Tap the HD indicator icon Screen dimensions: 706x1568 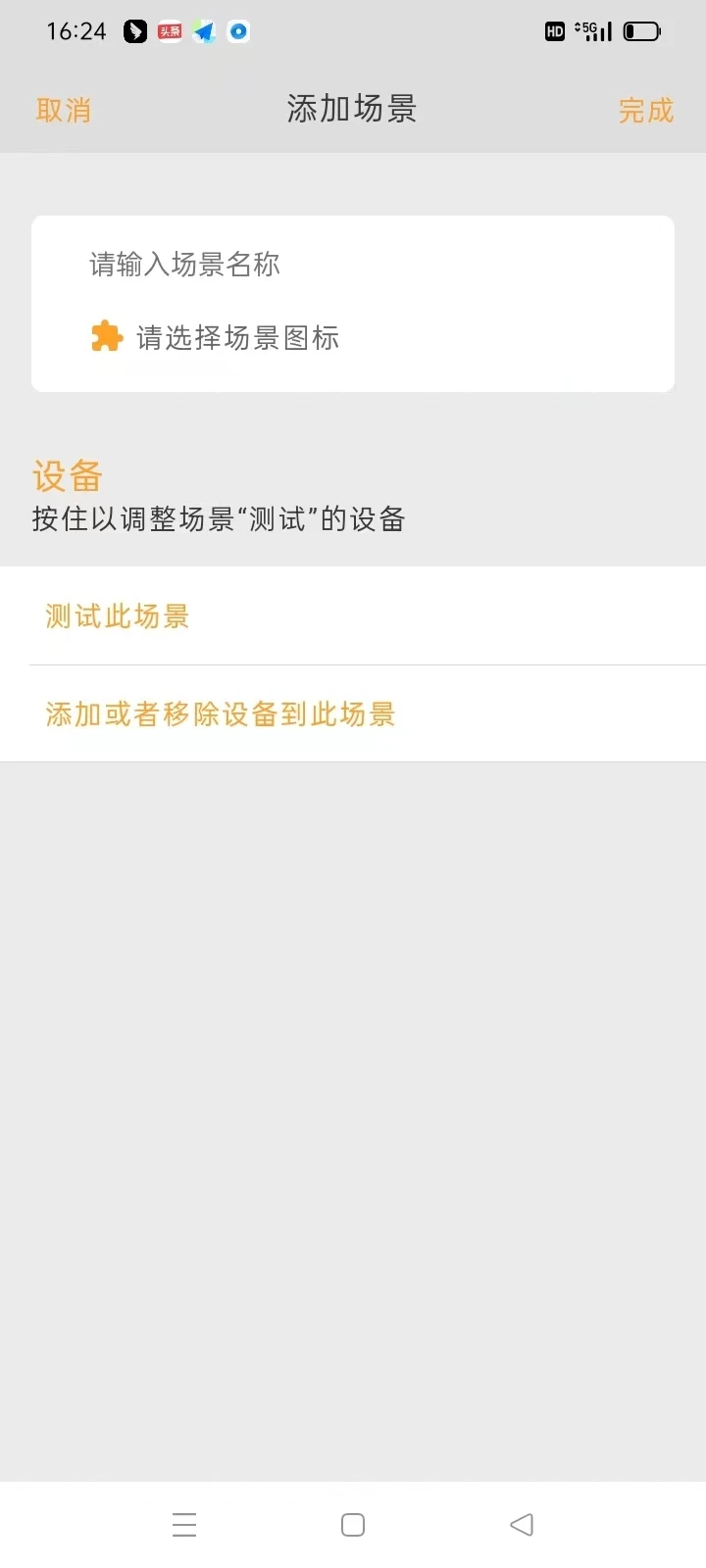click(554, 30)
